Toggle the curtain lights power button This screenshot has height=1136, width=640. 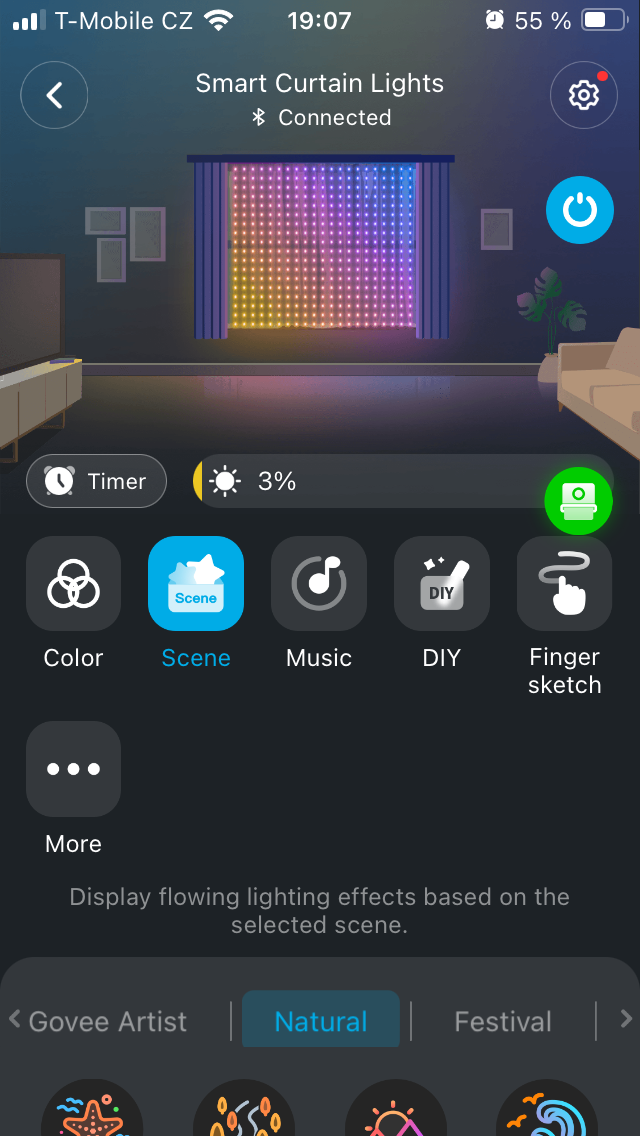(579, 211)
